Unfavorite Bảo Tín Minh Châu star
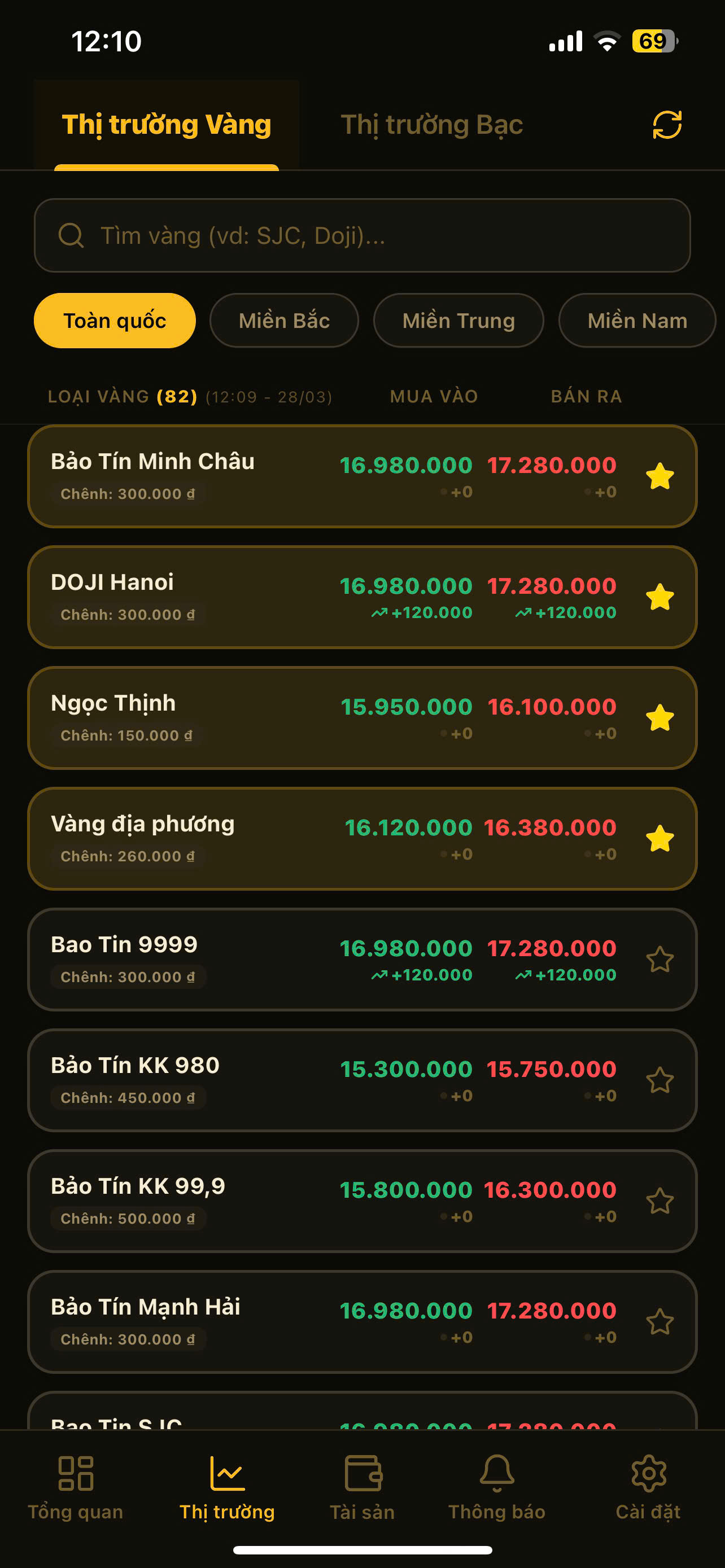The width and height of the screenshot is (725, 1568). pos(661,476)
